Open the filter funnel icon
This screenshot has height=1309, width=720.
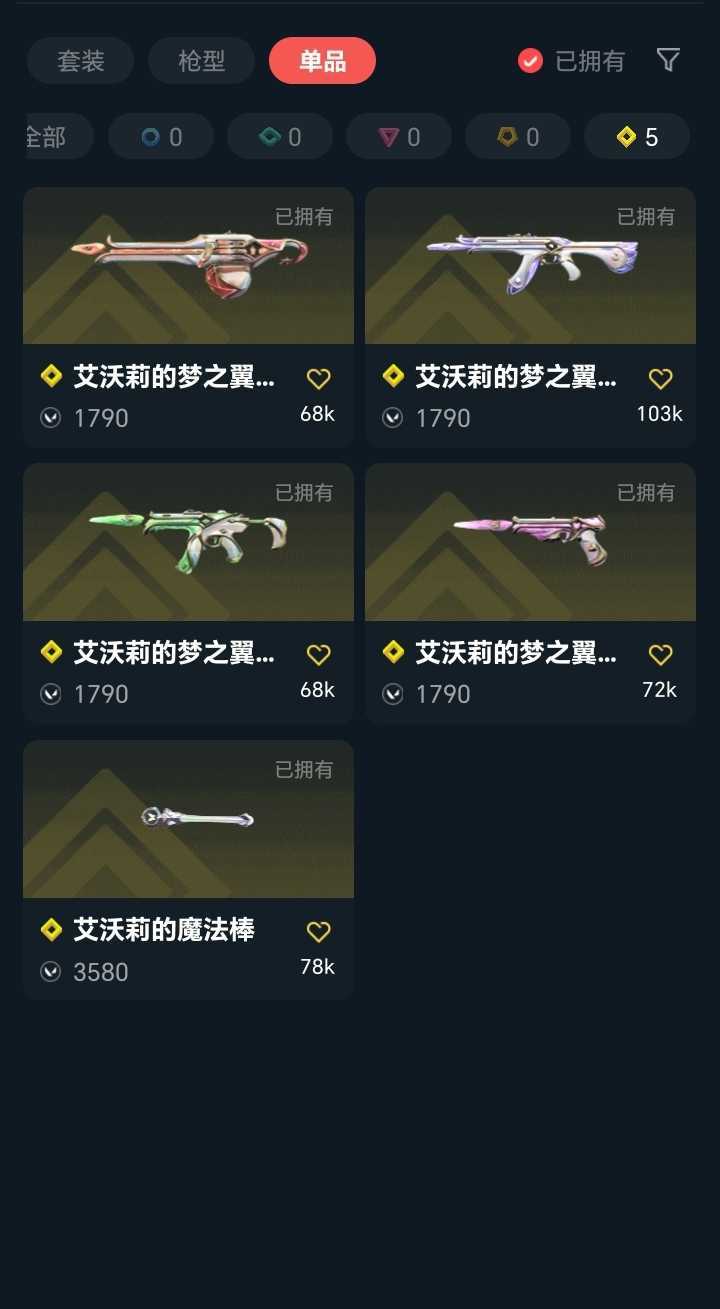(x=668, y=60)
